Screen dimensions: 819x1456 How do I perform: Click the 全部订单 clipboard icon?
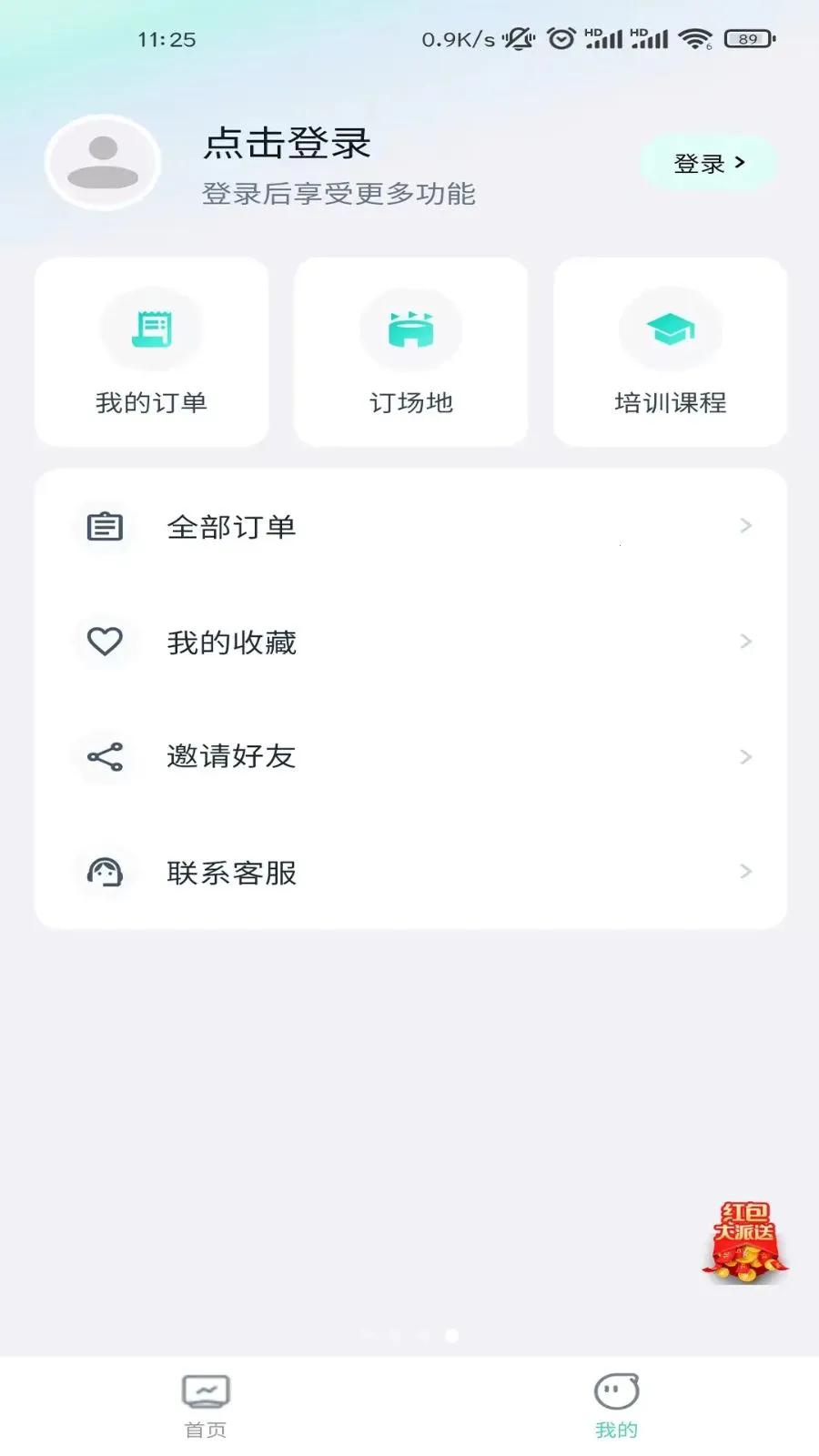coord(106,526)
